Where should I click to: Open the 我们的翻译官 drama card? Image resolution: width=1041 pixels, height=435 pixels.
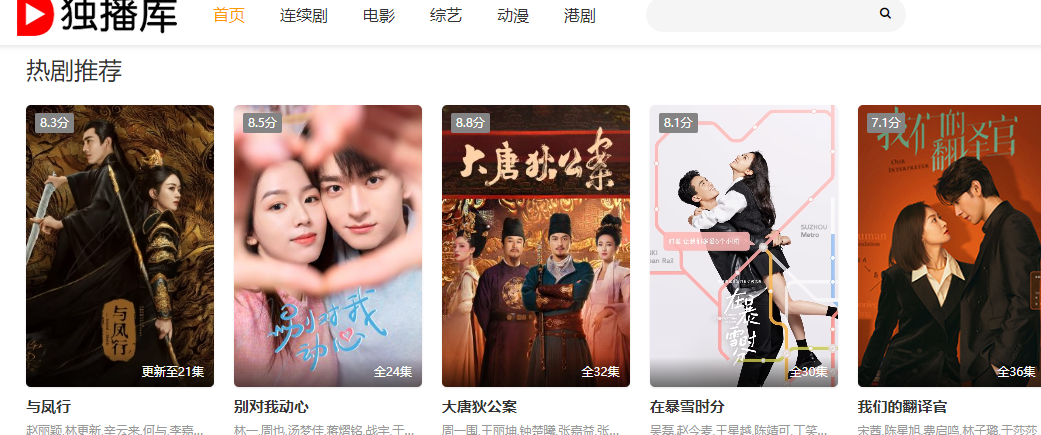[948, 246]
